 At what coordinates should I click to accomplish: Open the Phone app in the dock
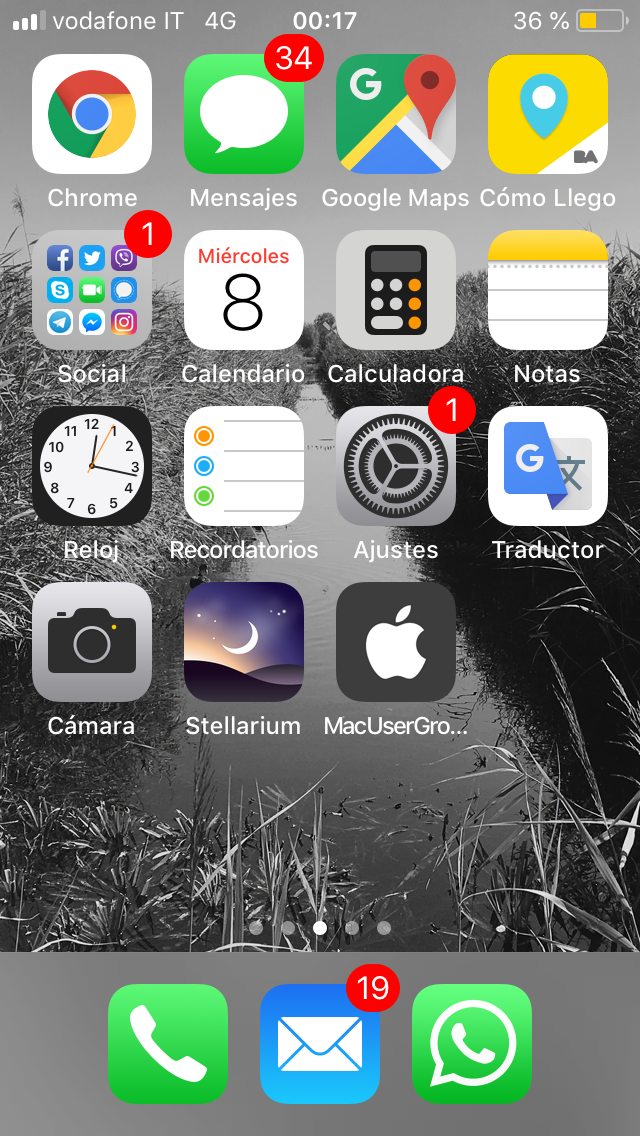[167, 1043]
